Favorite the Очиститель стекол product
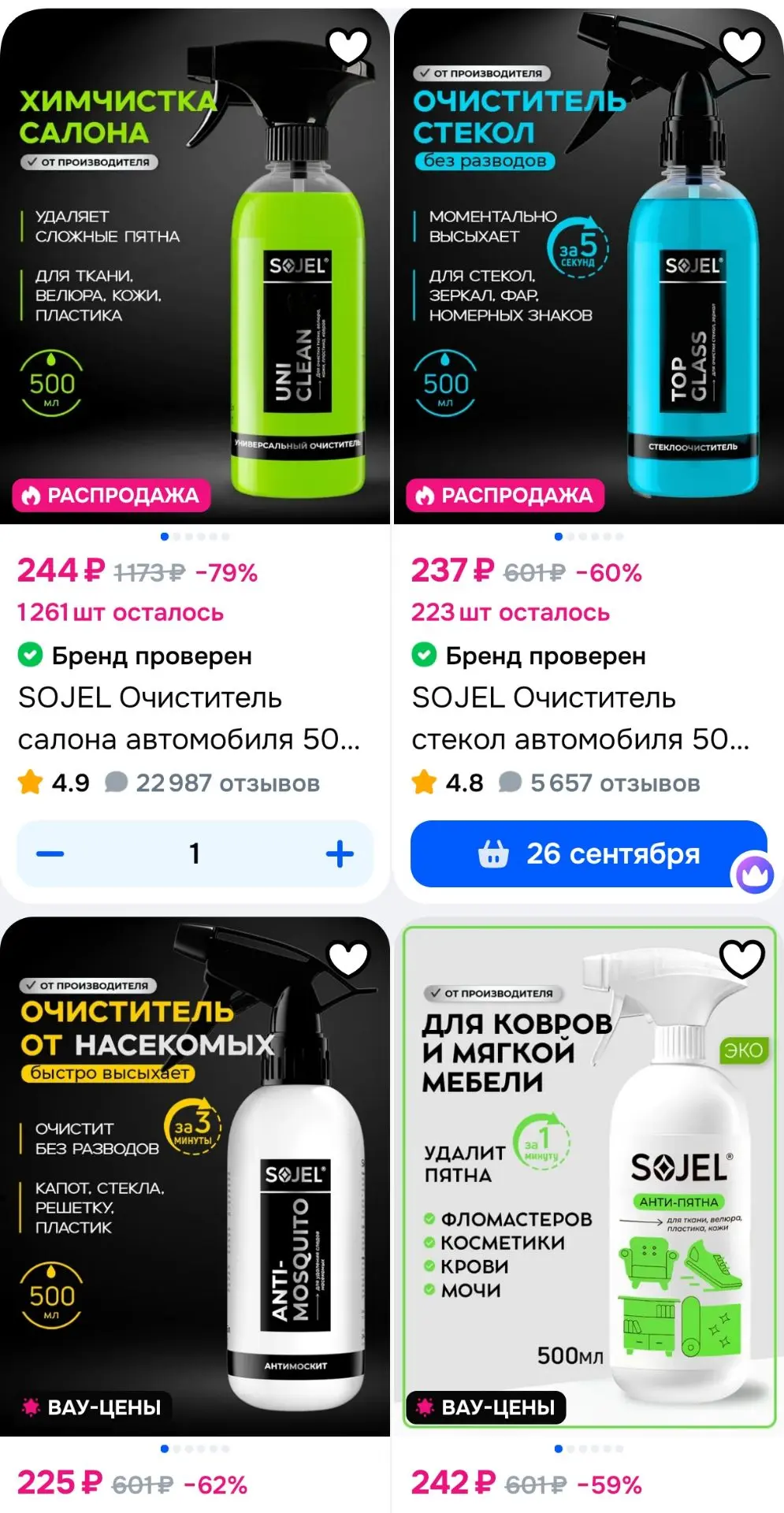This screenshot has height=1513, width=784. point(742,46)
